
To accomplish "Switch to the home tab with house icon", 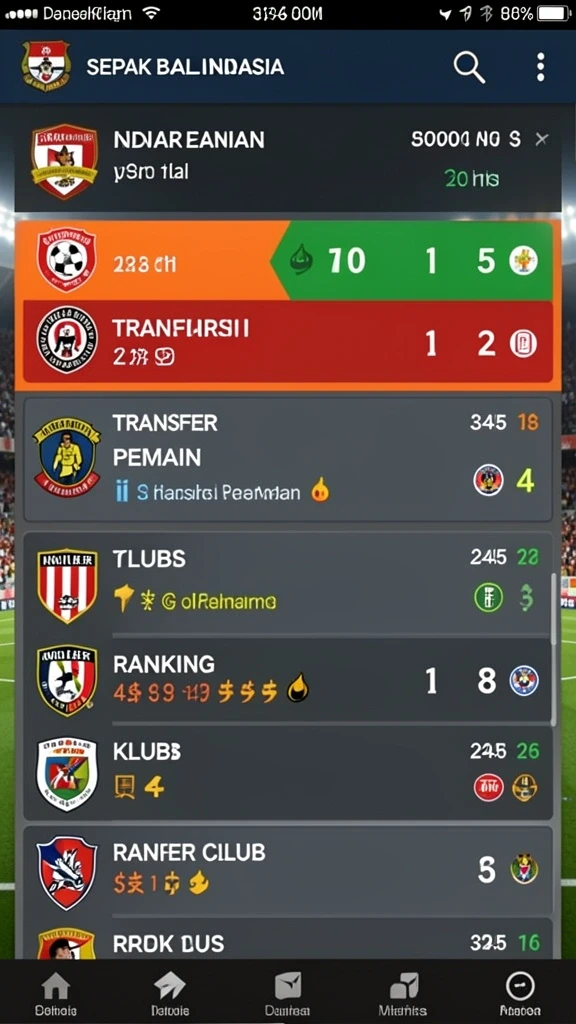I will pos(56,993).
